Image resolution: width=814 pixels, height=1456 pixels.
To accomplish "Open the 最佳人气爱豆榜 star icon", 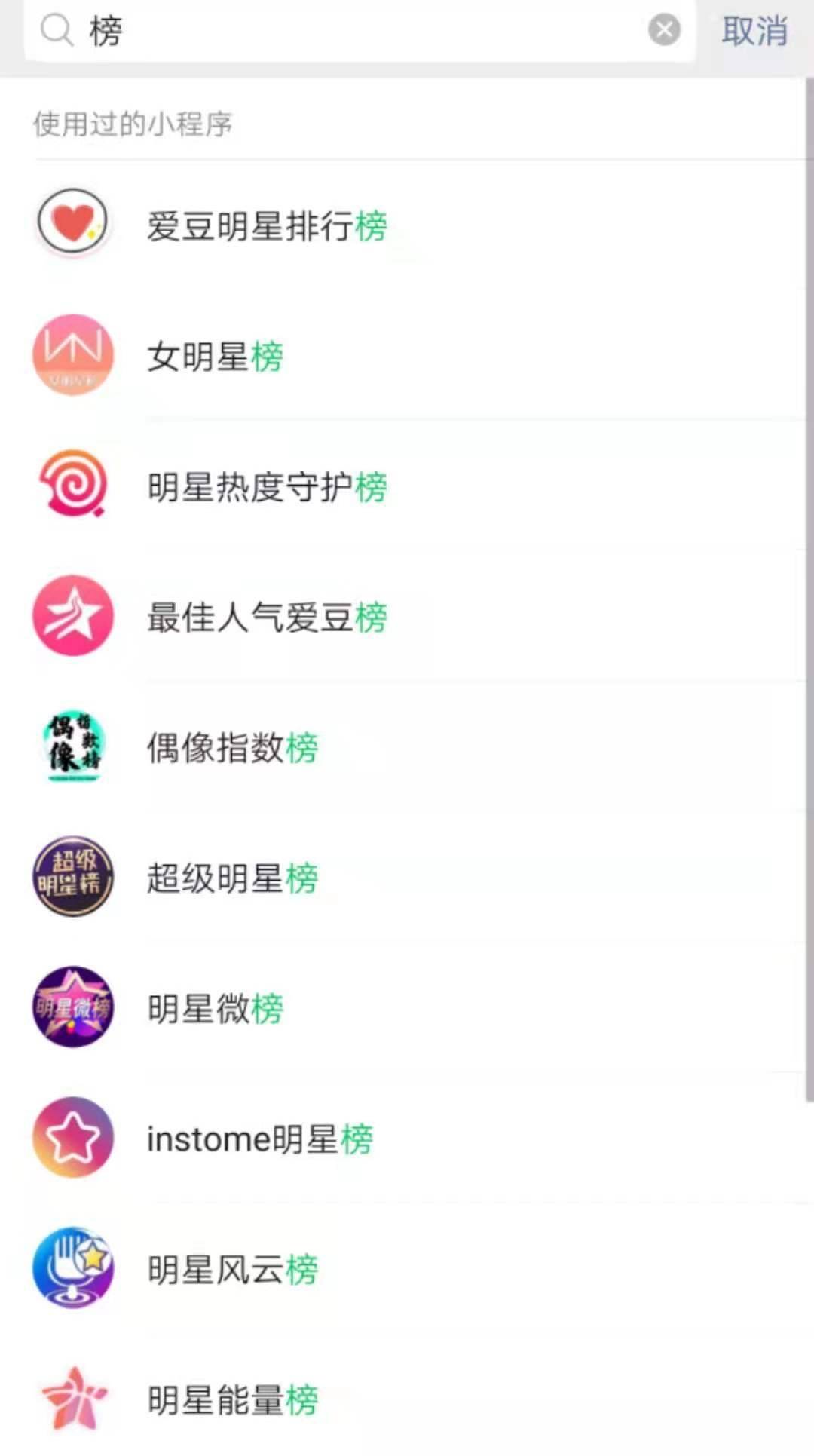I will tap(72, 615).
